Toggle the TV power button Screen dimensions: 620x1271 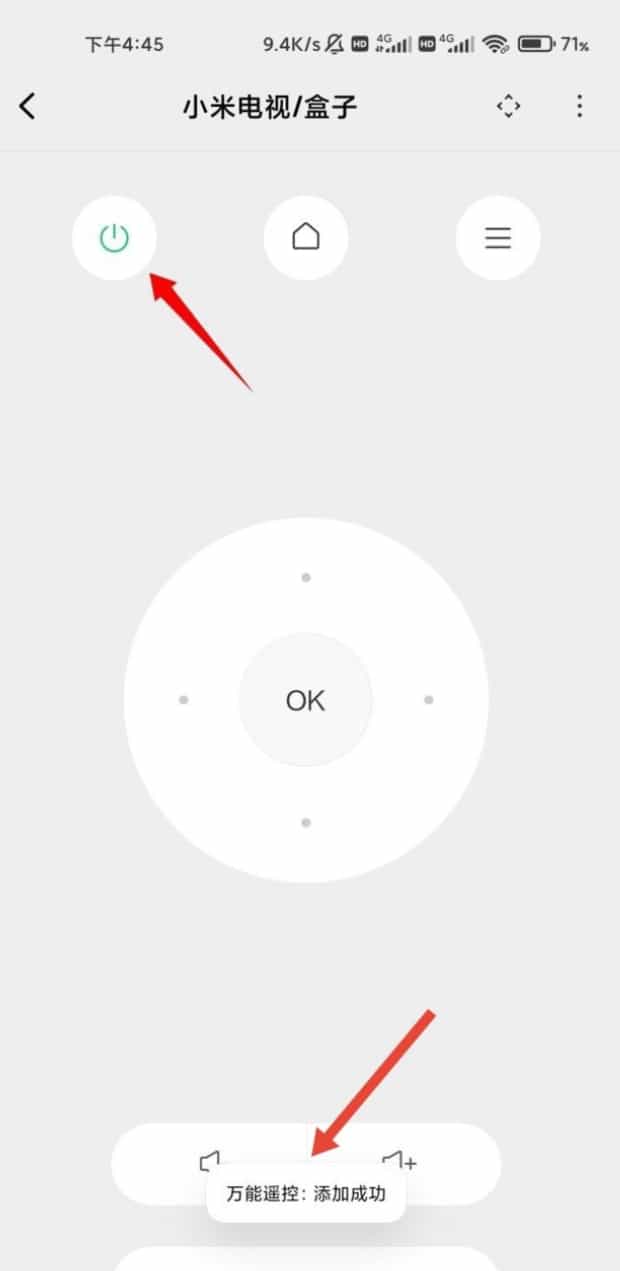click(114, 238)
